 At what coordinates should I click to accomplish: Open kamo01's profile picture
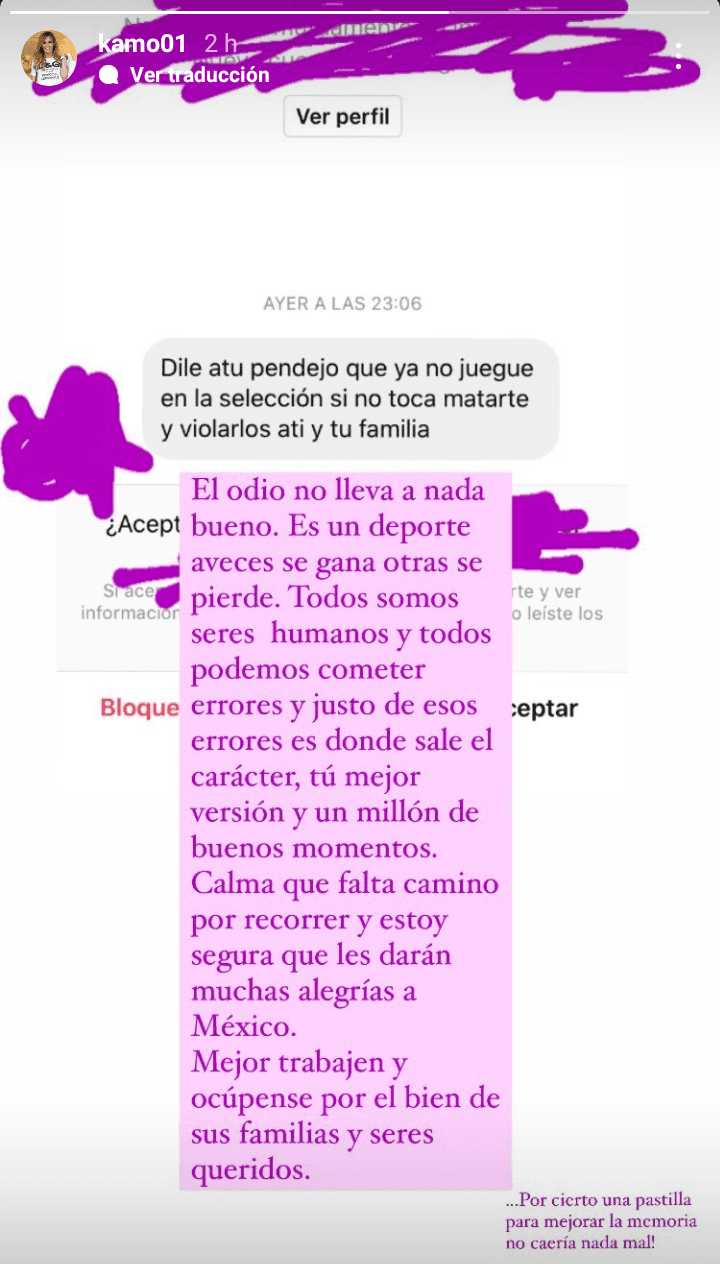point(49,57)
